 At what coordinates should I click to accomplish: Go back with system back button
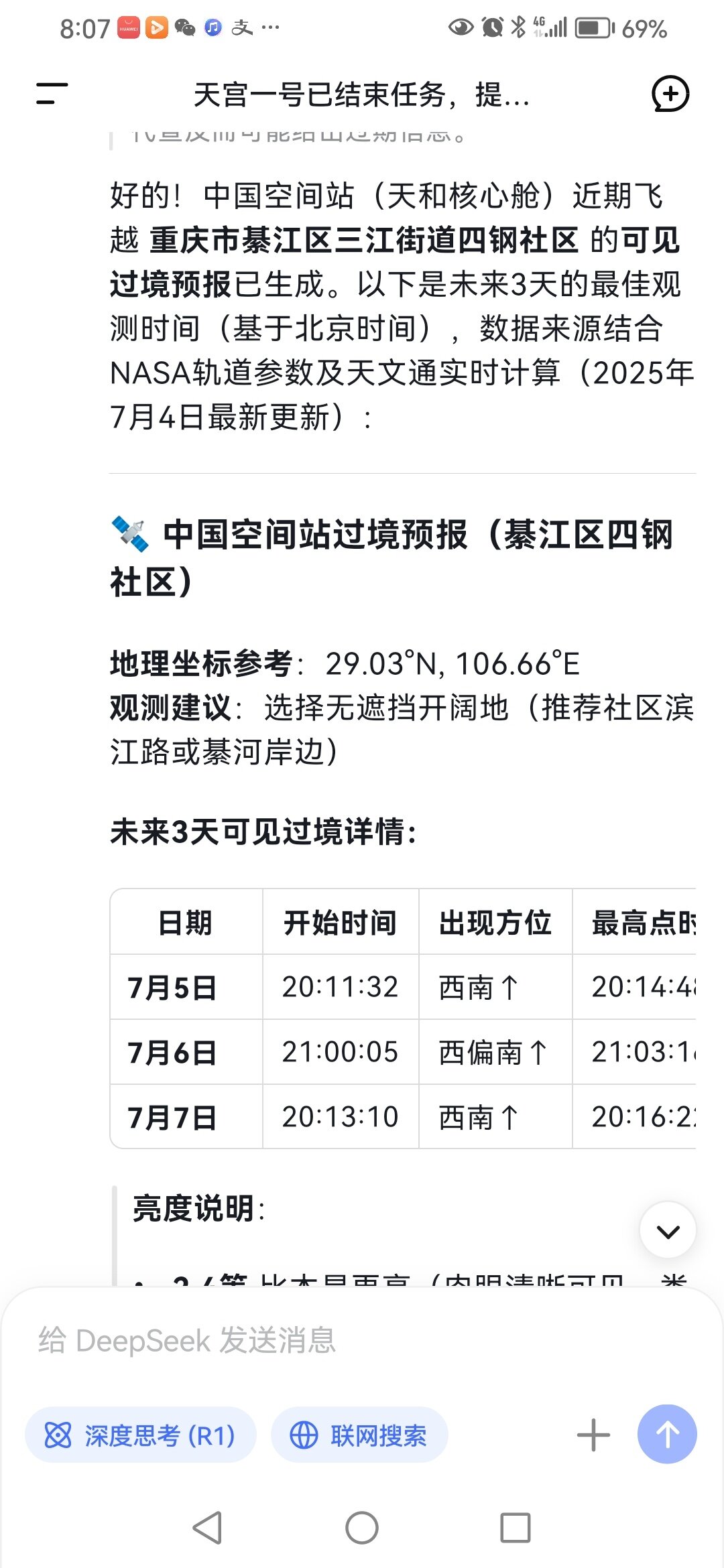207,1528
